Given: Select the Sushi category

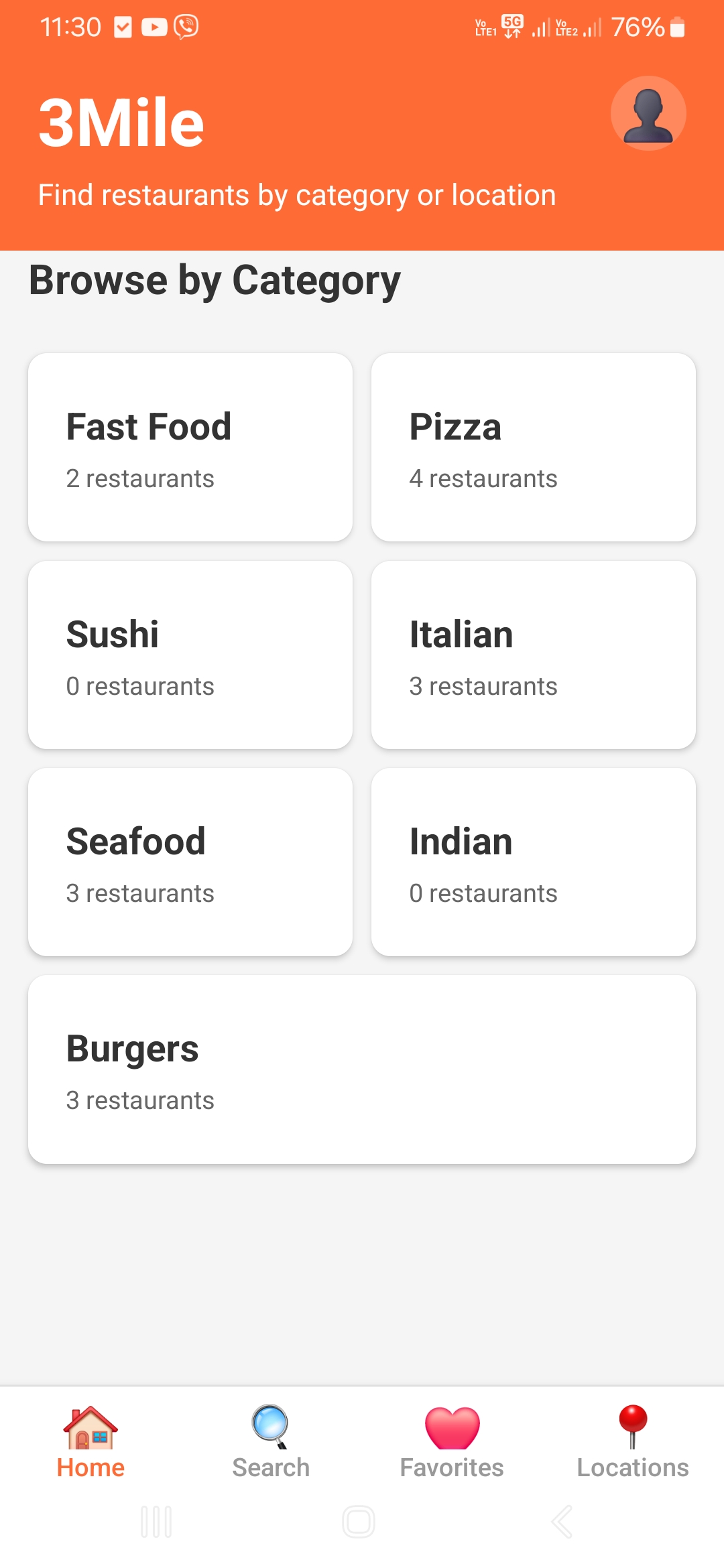Looking at the screenshot, I should pos(190,655).
